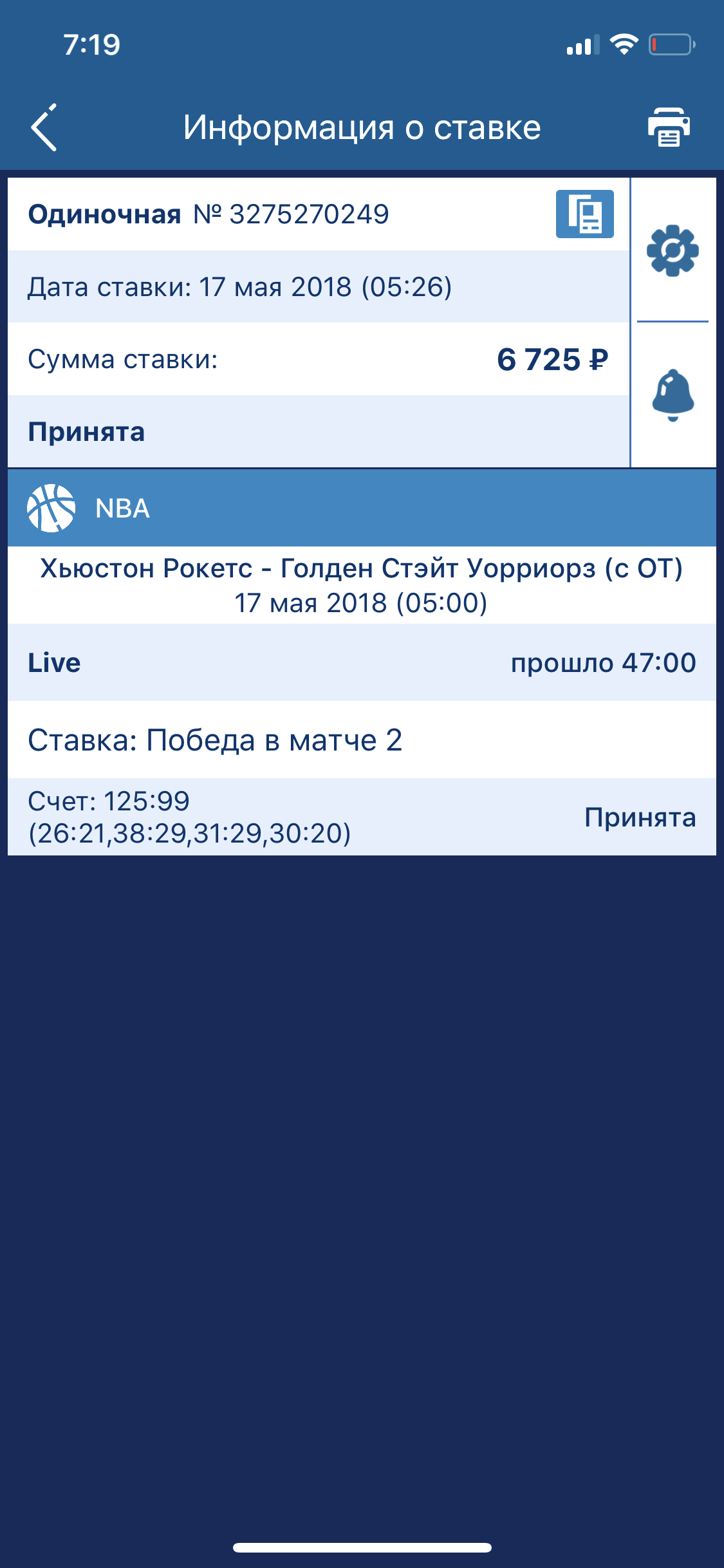Open the Хьюстон Рокетс match event
The height and width of the screenshot is (1568, 724).
coord(362,585)
